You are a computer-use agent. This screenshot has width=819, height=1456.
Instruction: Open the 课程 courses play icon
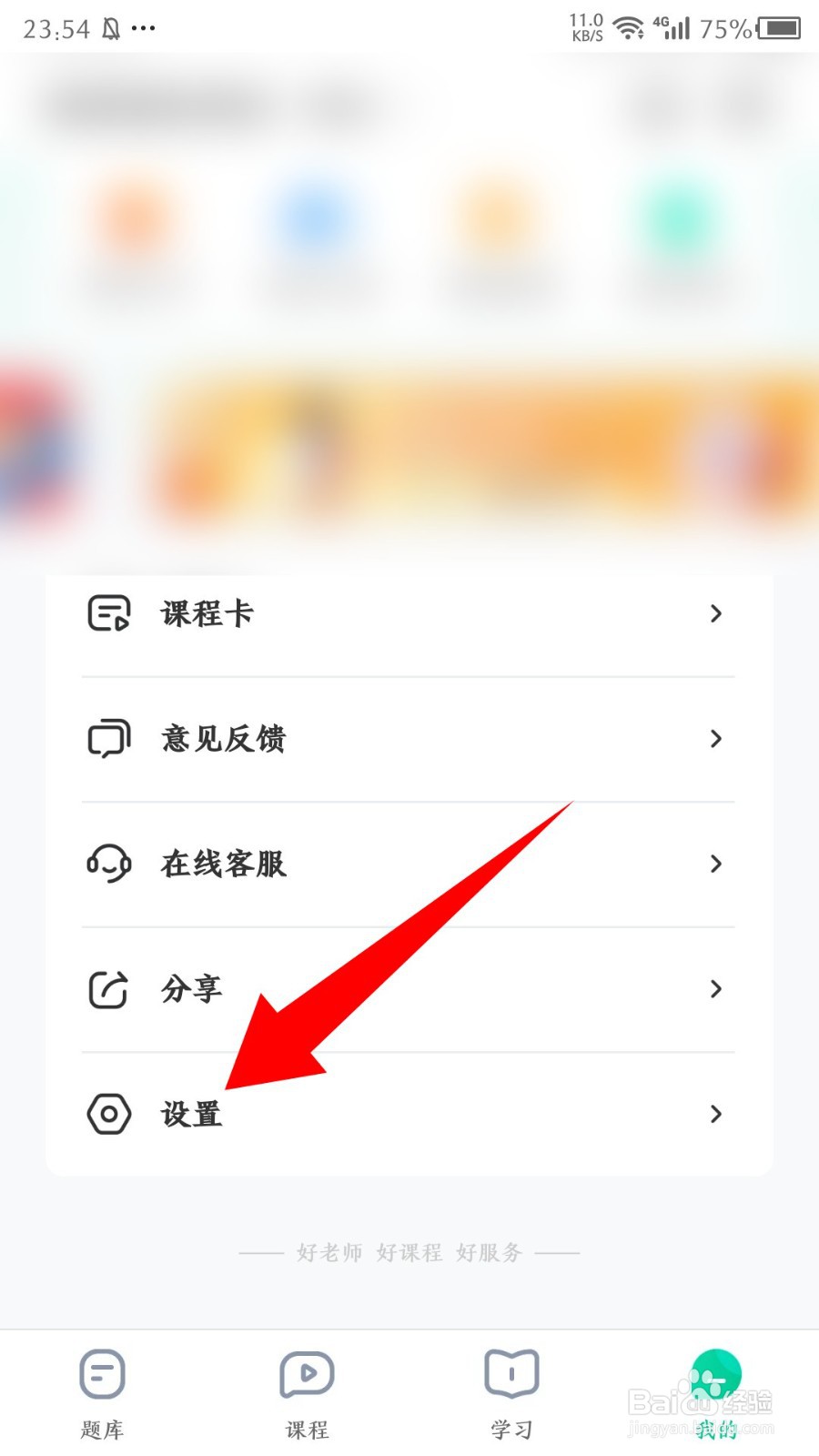point(307,1372)
